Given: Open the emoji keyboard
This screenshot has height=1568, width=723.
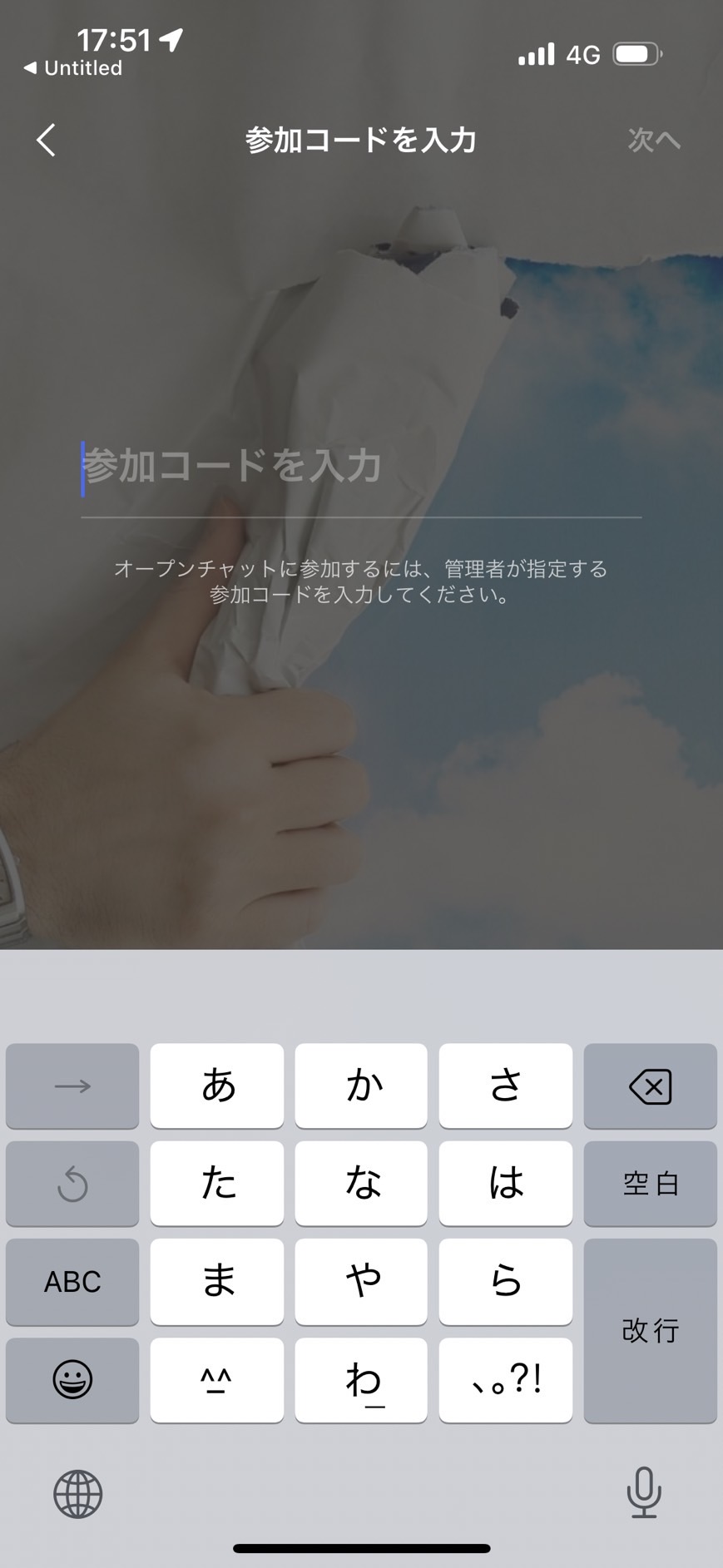Looking at the screenshot, I should point(72,1379).
